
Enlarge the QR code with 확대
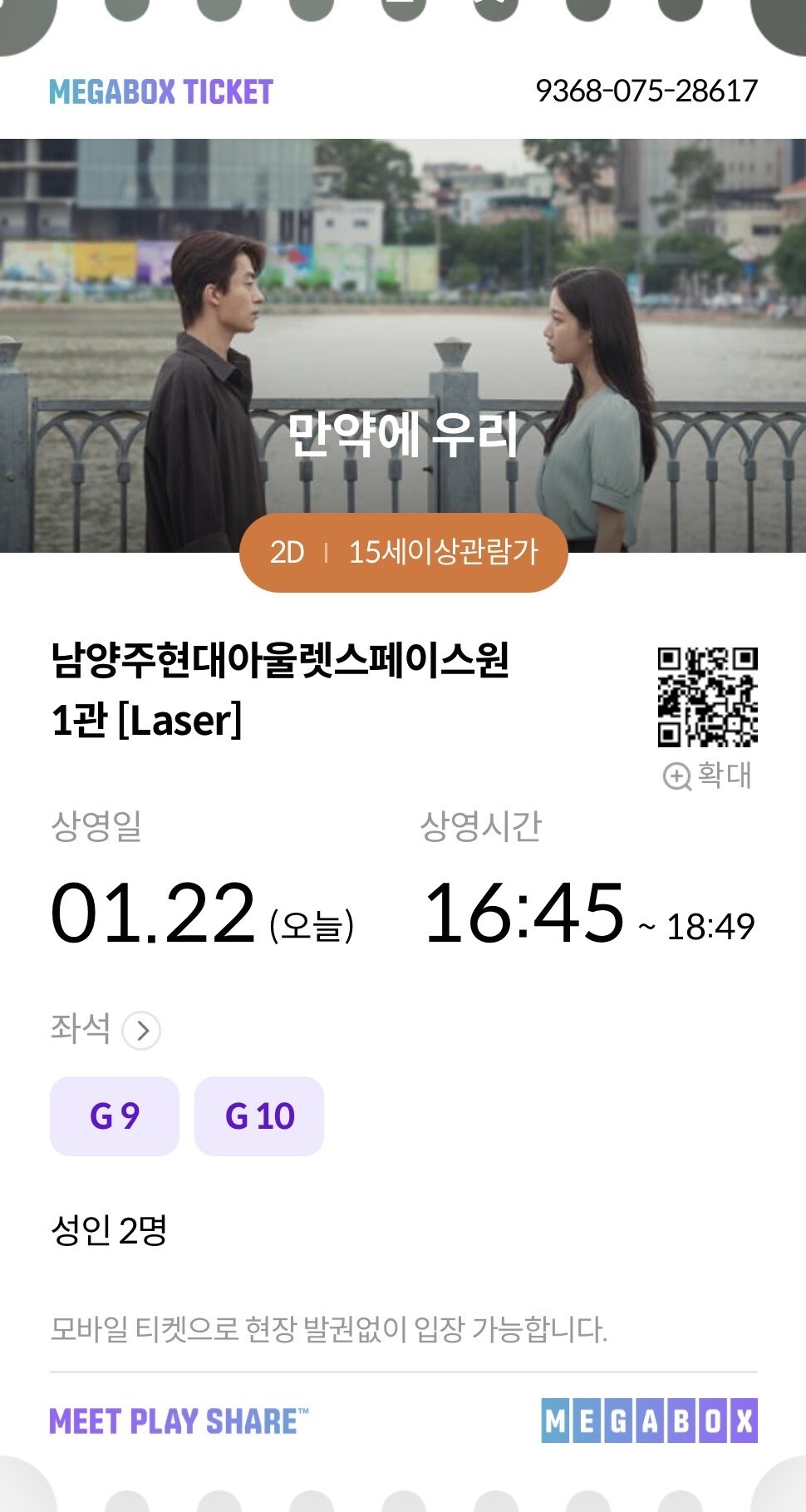707,776
